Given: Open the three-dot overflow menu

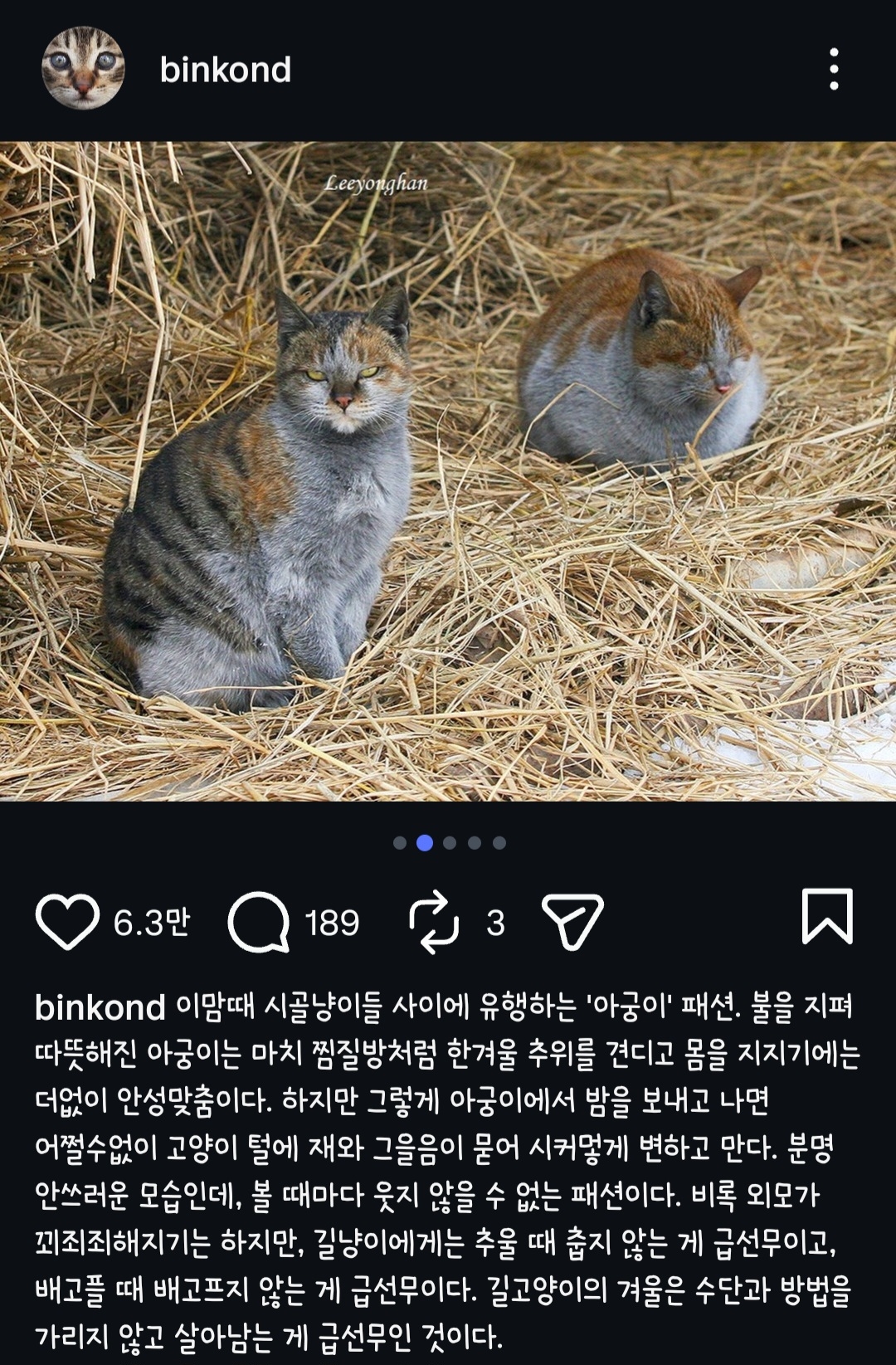Looking at the screenshot, I should point(834,69).
